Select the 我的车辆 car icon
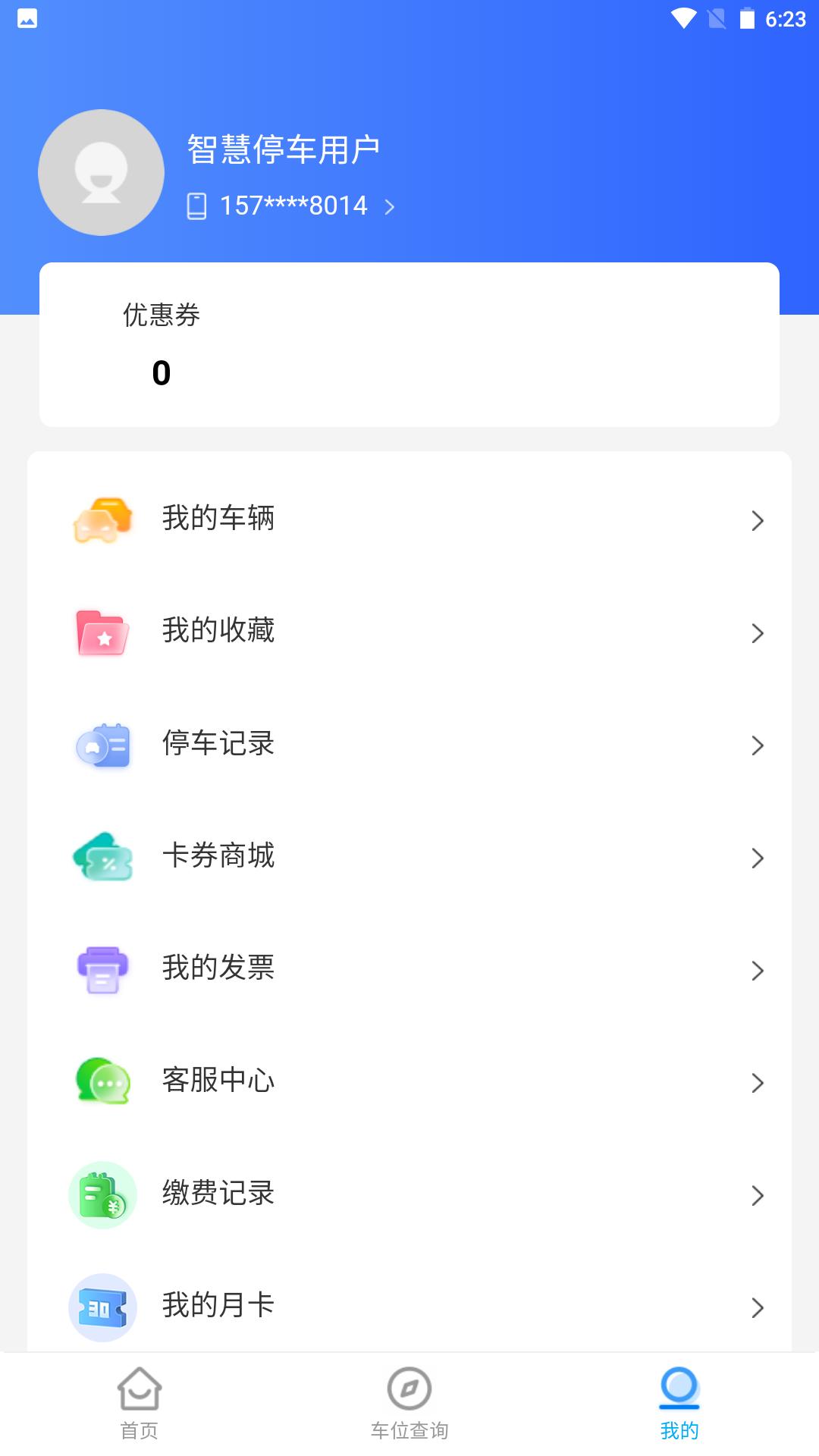The width and height of the screenshot is (819, 1456). [103, 519]
